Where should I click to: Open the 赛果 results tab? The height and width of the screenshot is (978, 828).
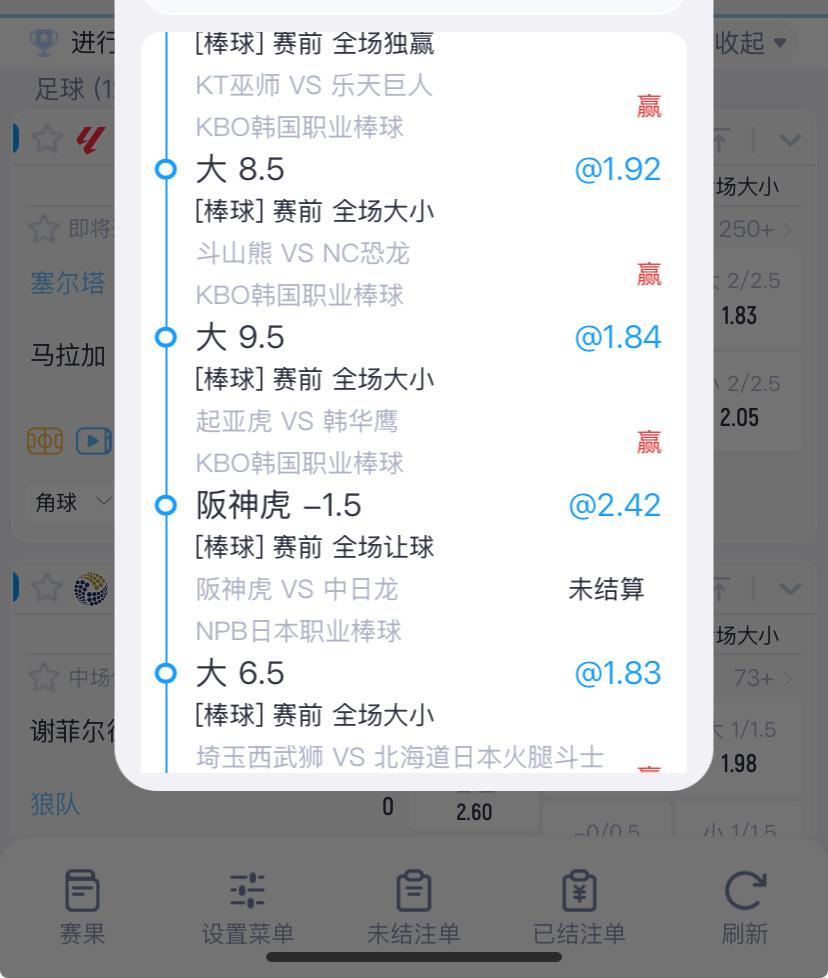[82, 908]
